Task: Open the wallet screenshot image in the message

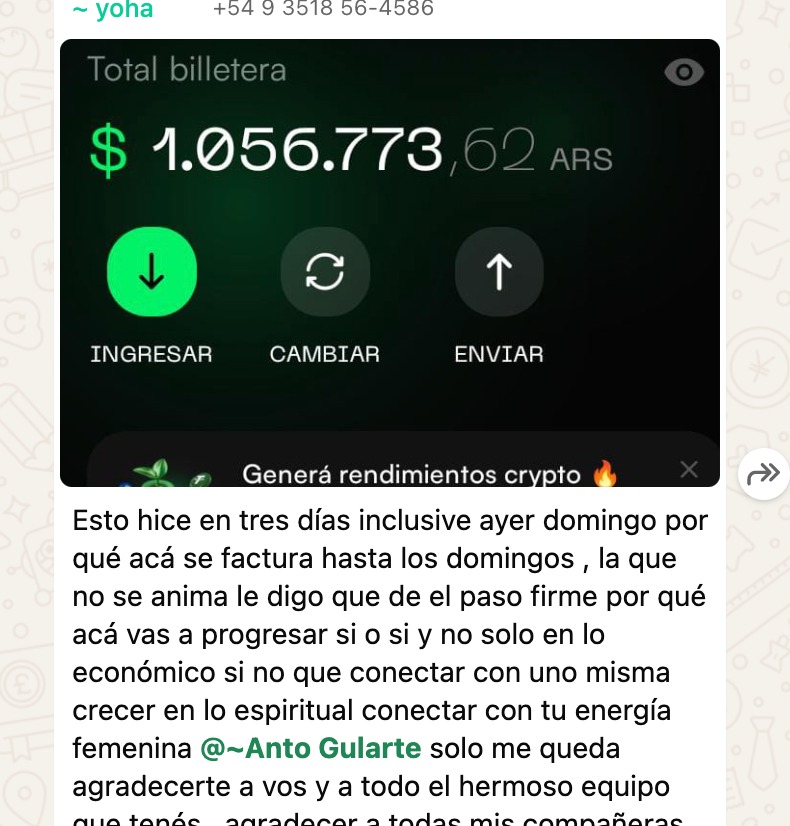Action: click(390, 262)
